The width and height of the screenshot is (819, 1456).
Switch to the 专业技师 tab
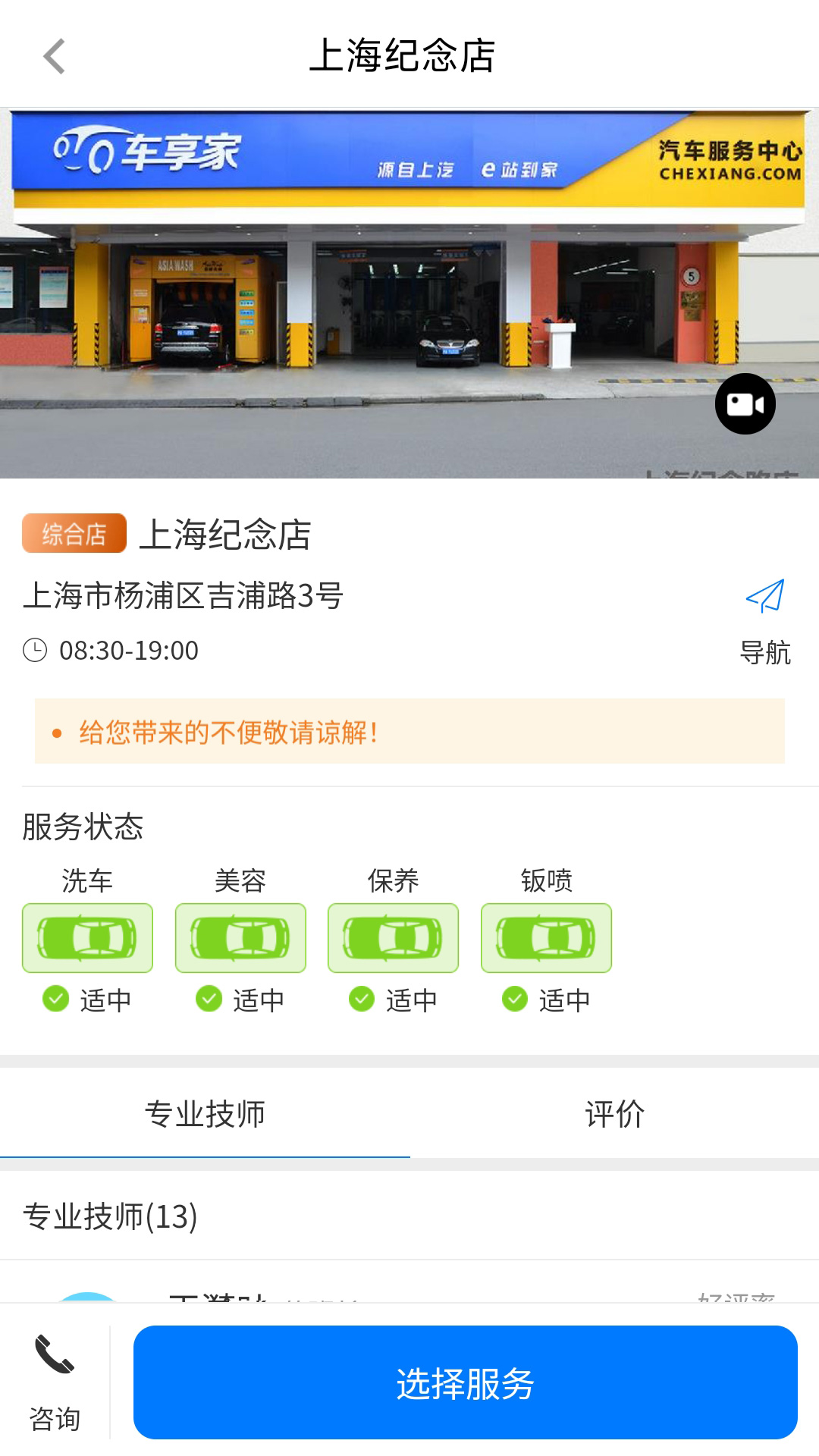pos(205,1114)
